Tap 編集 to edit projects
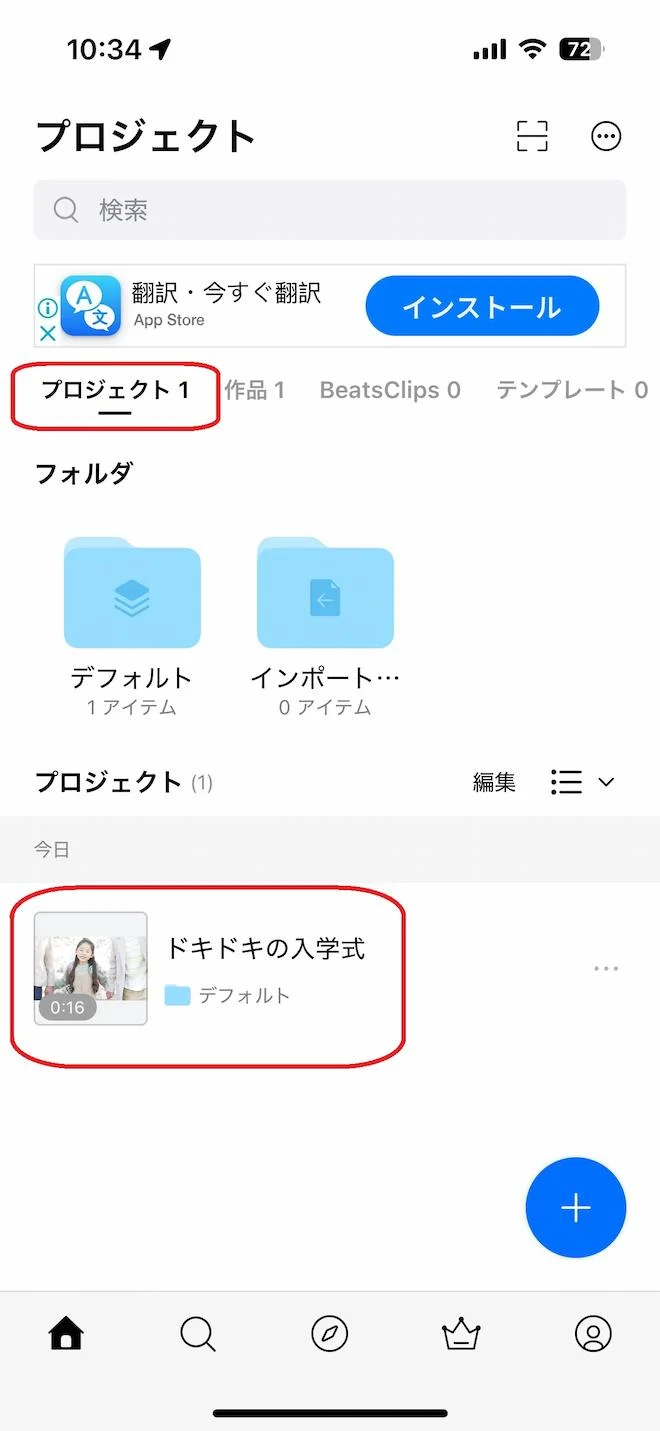This screenshot has height=1431, width=660. [x=494, y=782]
